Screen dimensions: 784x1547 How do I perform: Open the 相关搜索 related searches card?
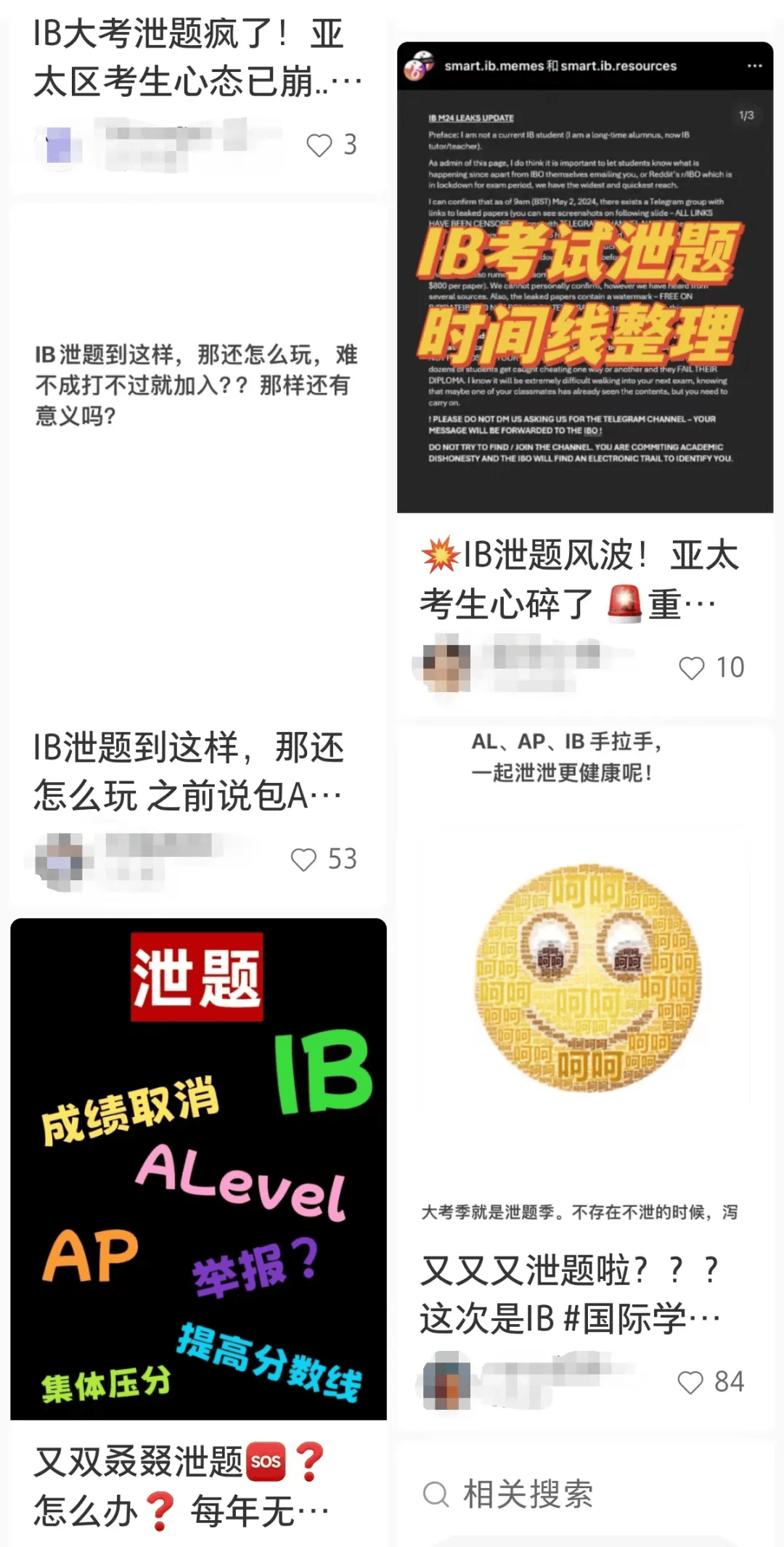pos(527,1495)
